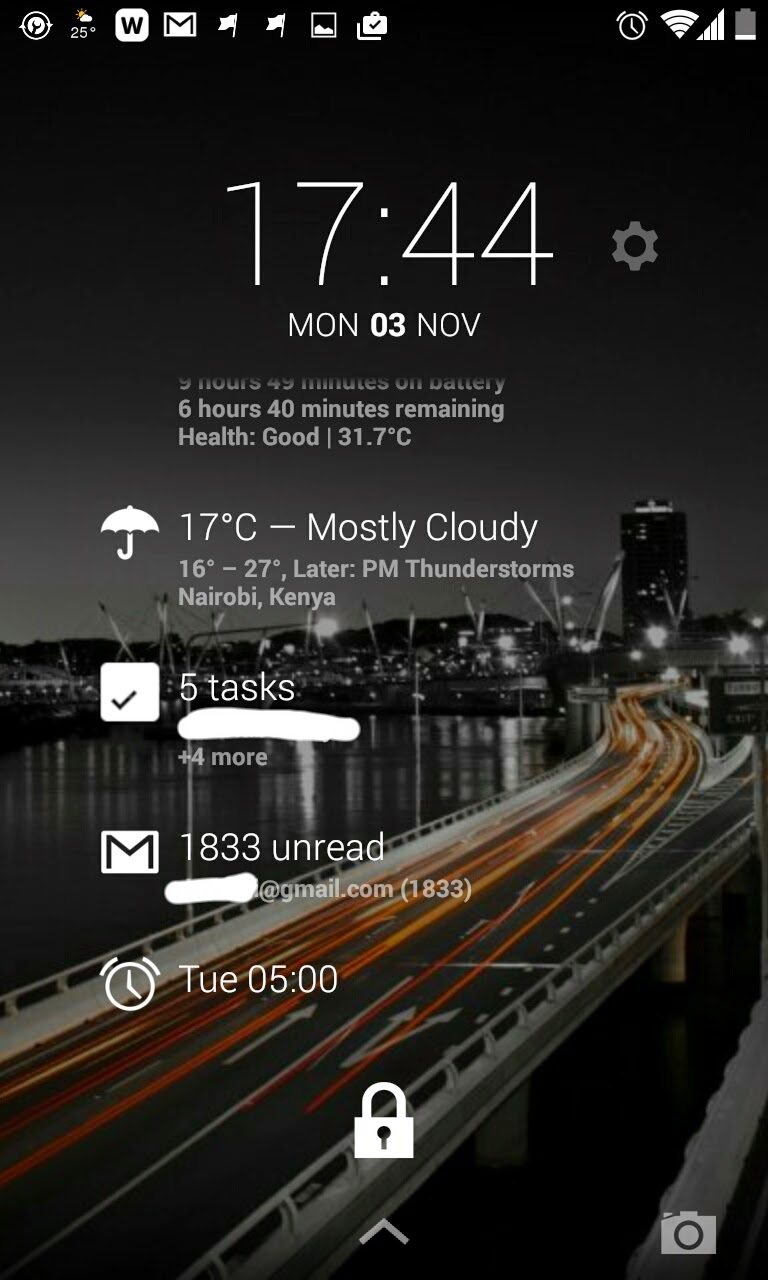Tap the up chevron at the bottom
The height and width of the screenshot is (1280, 768).
pos(384,1232)
